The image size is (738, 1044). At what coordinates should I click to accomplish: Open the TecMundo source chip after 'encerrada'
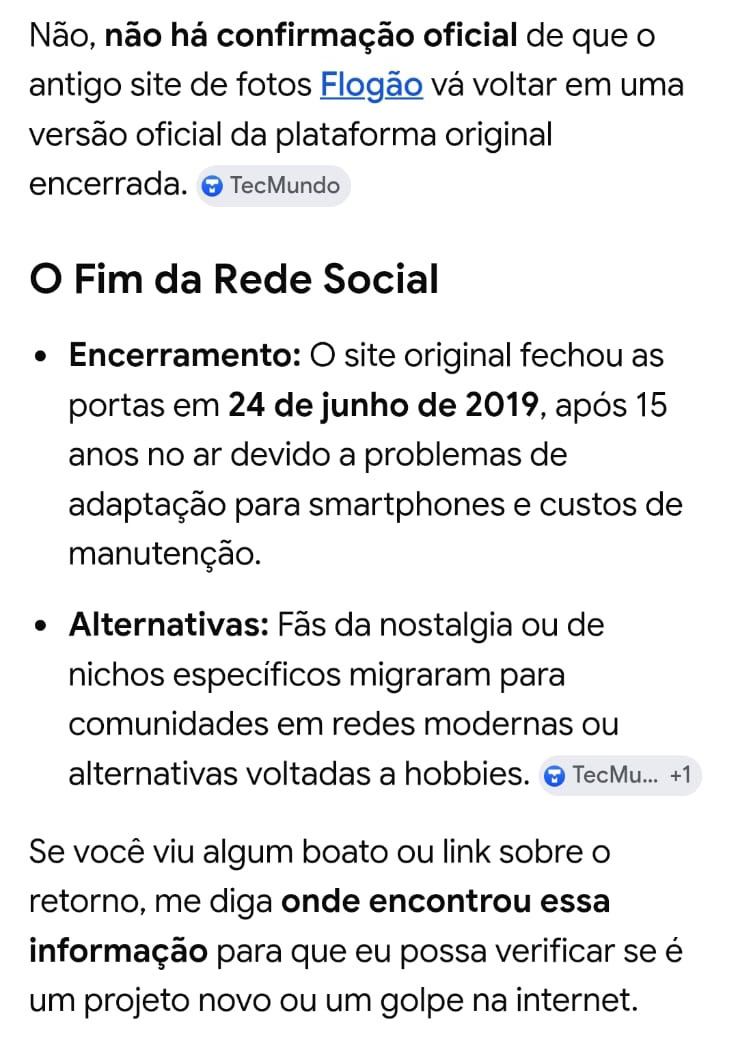tap(273, 186)
